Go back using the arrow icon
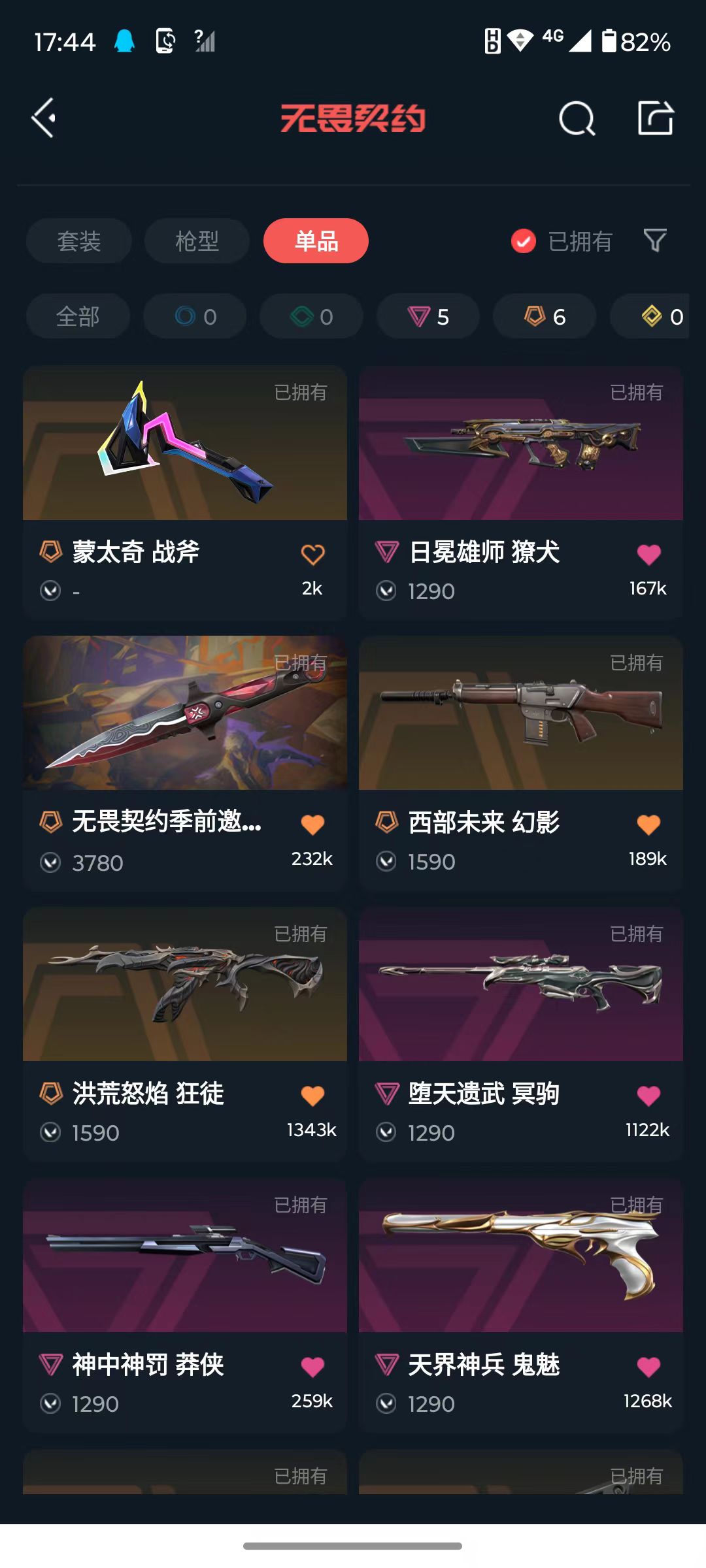The width and height of the screenshot is (706, 1568). 44,118
